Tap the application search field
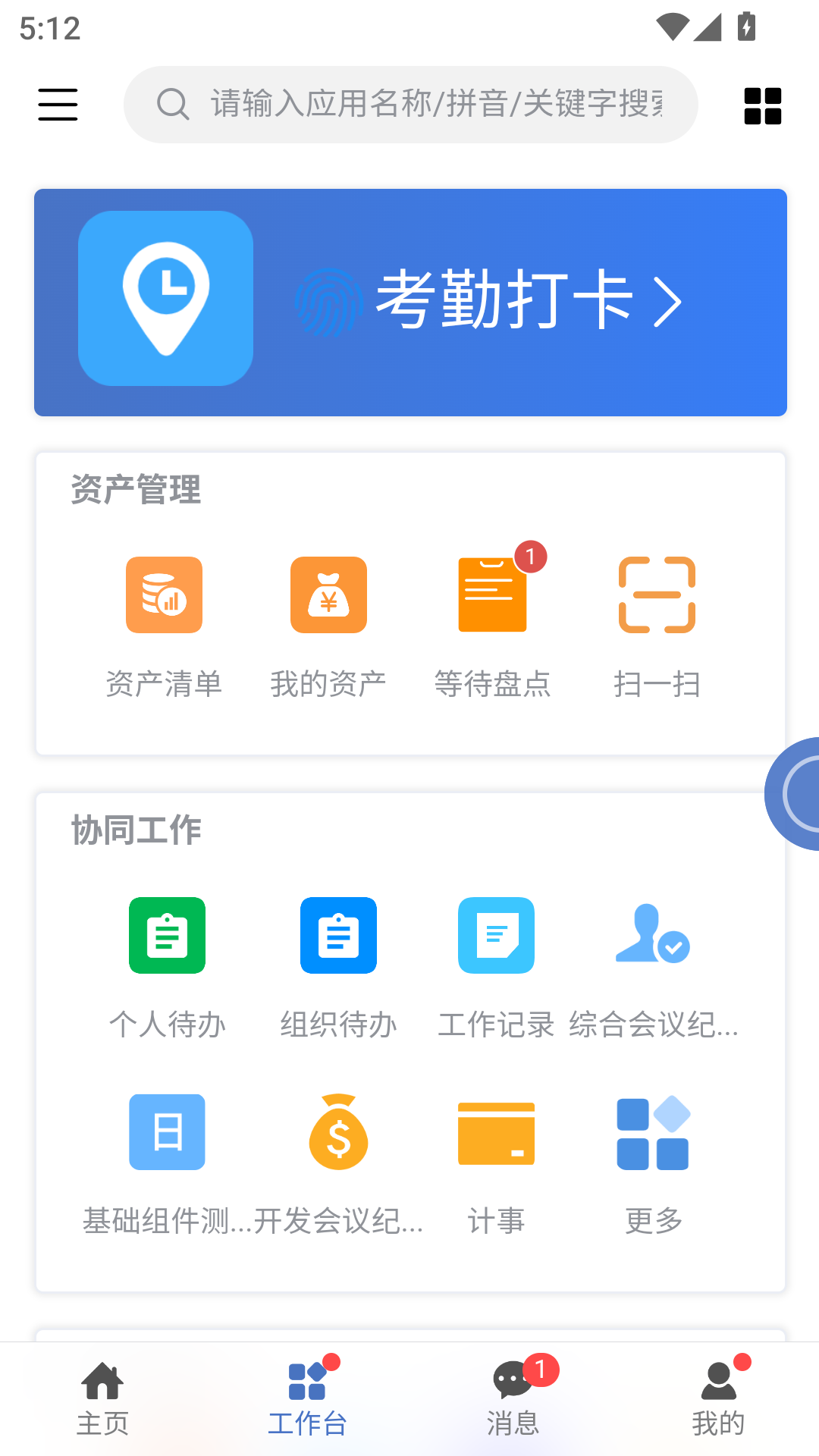Image resolution: width=819 pixels, height=1456 pixels. 409,105
